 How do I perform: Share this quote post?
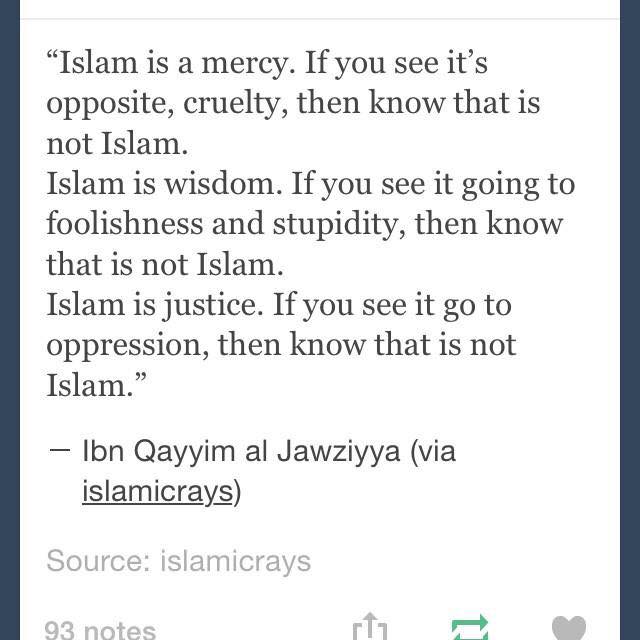[369, 628]
